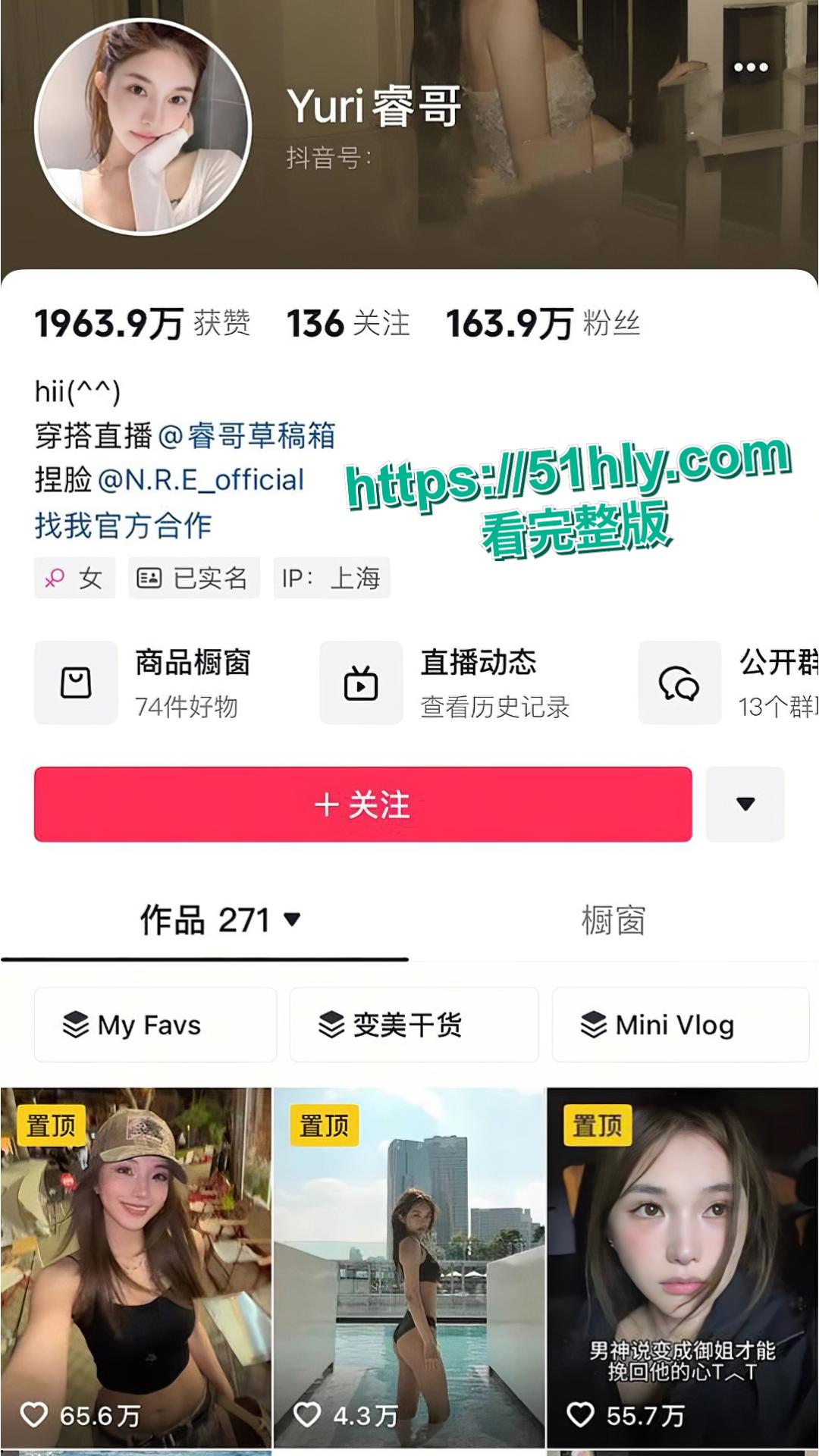View the 136 关注 following list
The width and height of the screenshot is (819, 1456).
coord(348,324)
